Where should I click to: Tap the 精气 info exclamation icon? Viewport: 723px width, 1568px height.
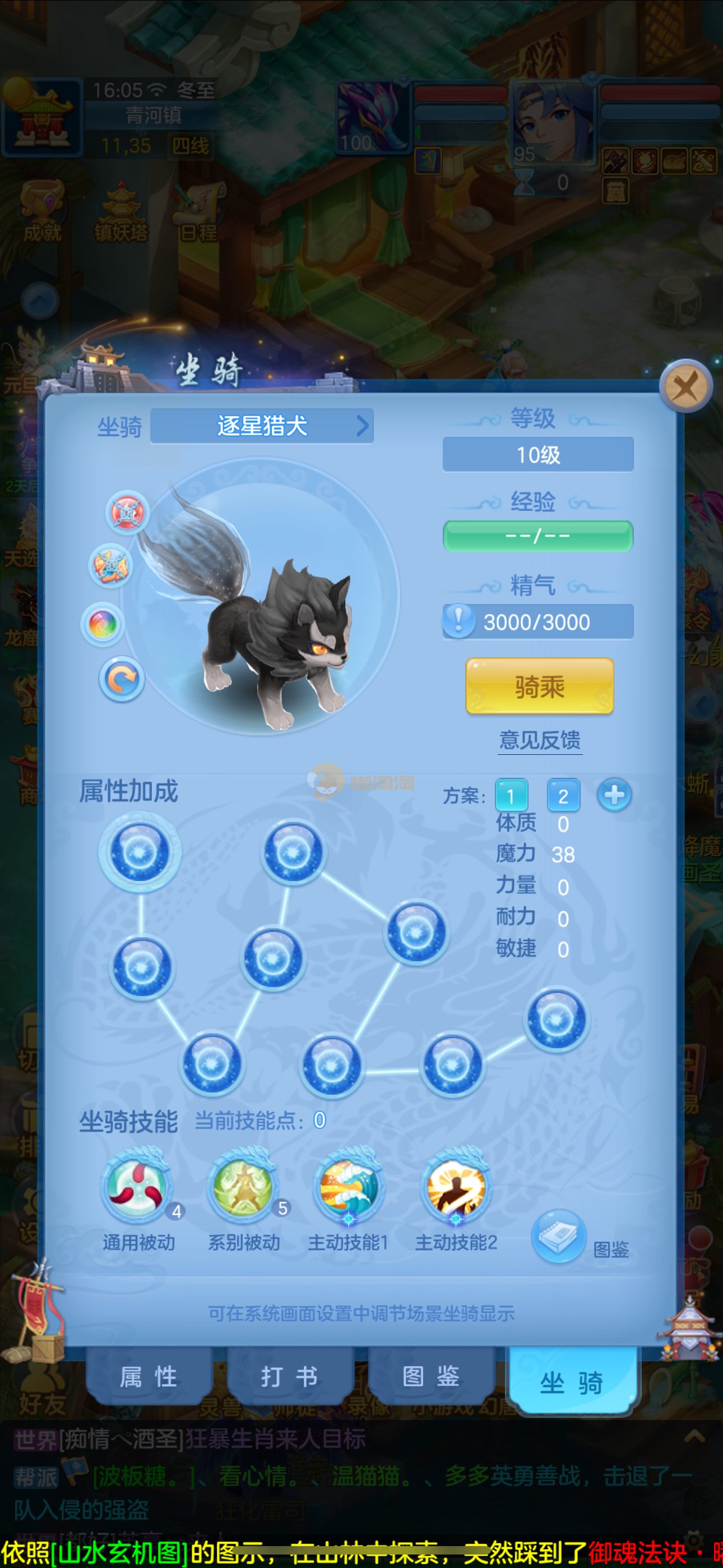click(458, 621)
